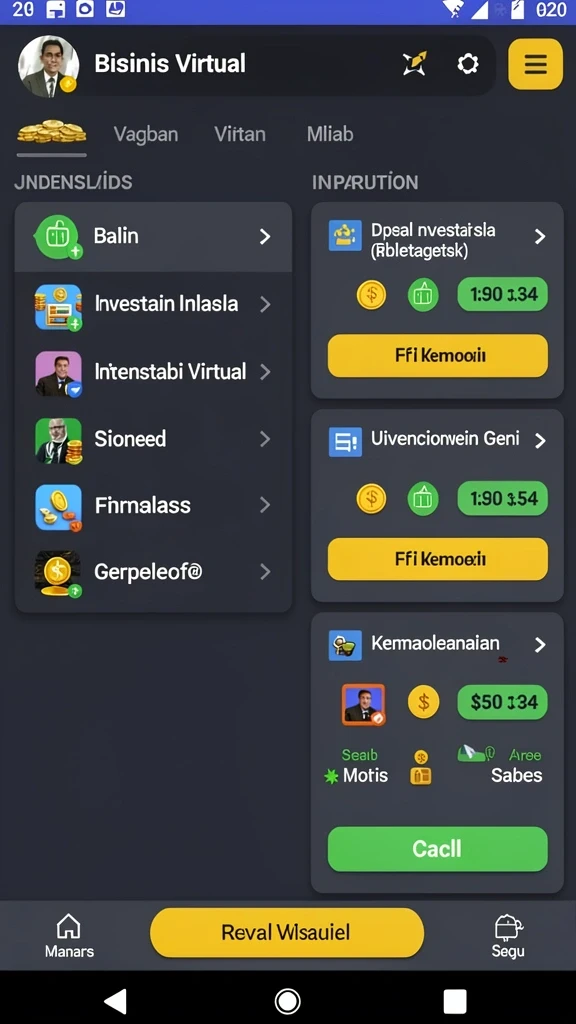Tap the profile avatar photo
The height and width of the screenshot is (1024, 576).
tap(48, 65)
